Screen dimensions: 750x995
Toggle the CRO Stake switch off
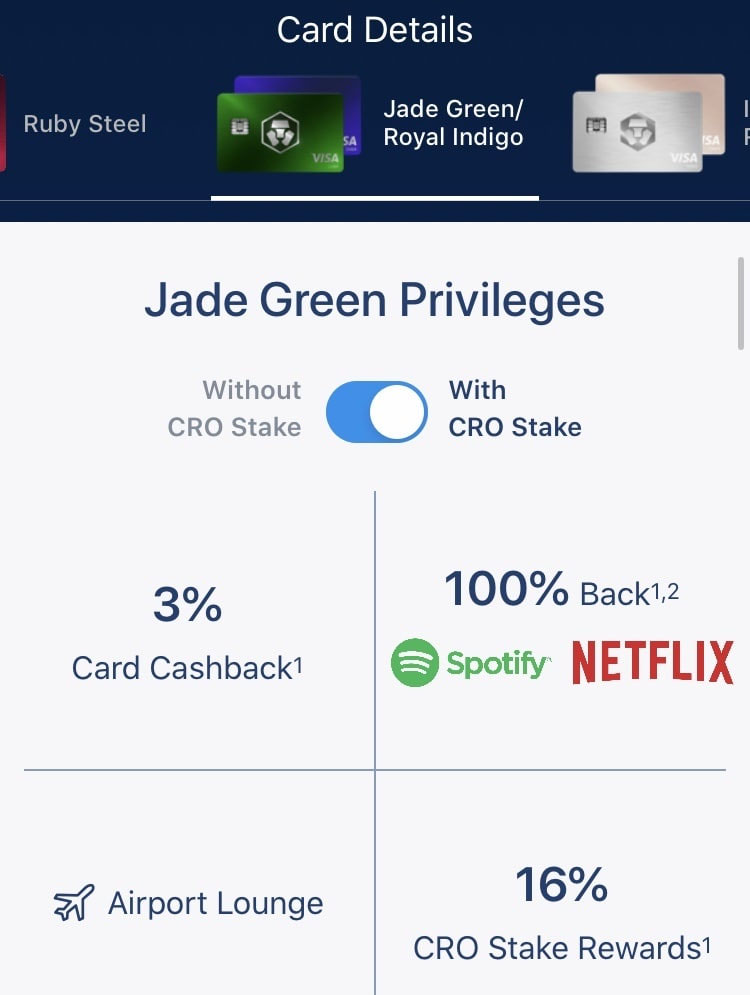tap(376, 410)
